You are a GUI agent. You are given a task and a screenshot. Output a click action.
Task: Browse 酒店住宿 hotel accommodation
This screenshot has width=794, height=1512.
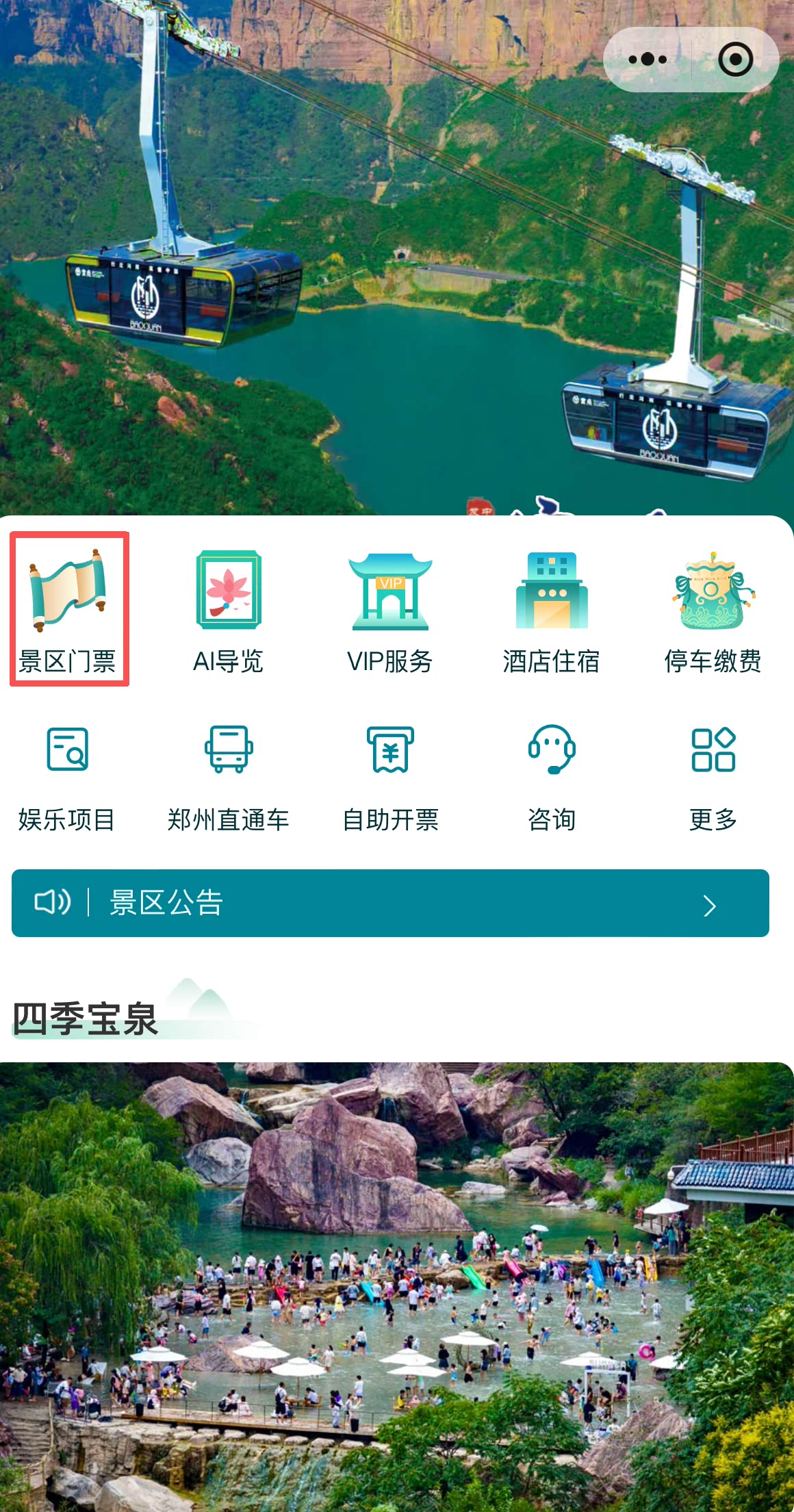click(x=551, y=609)
